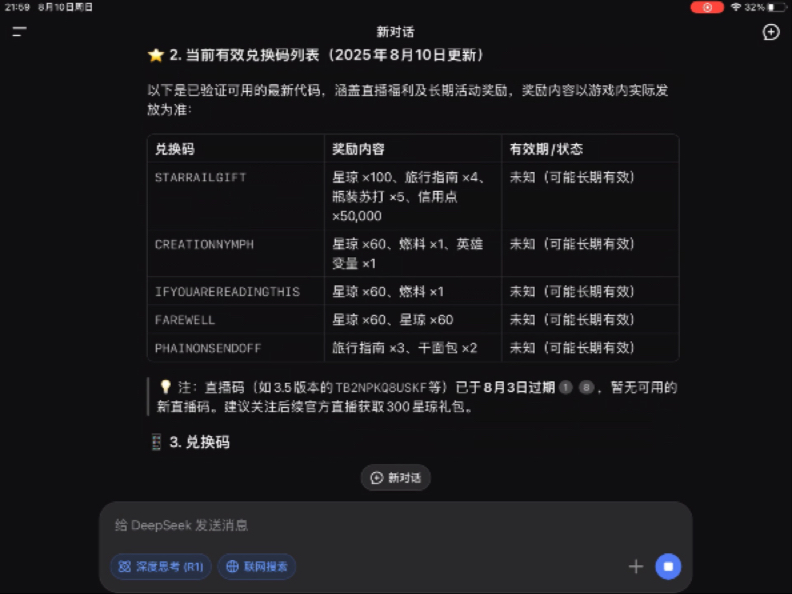Open the attachment plus button
The width and height of the screenshot is (792, 594).
(636, 566)
